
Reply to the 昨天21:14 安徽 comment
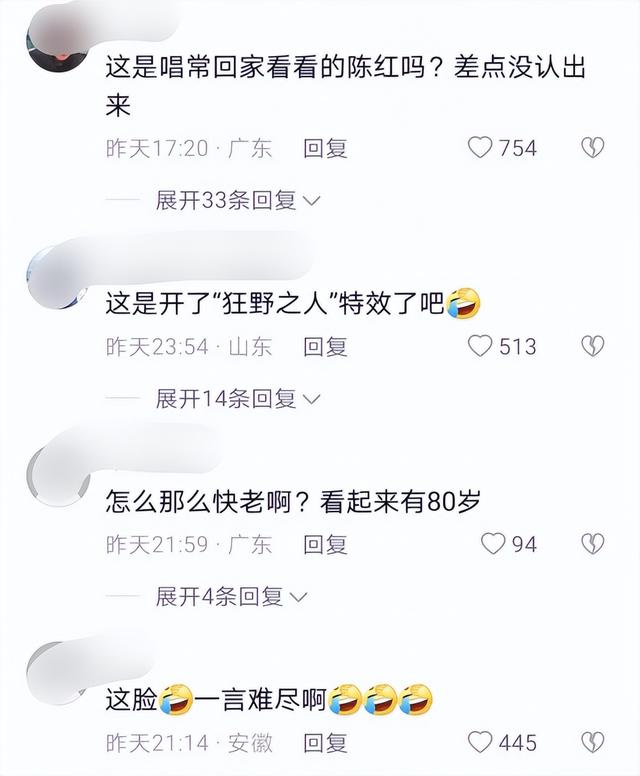(x=325, y=742)
